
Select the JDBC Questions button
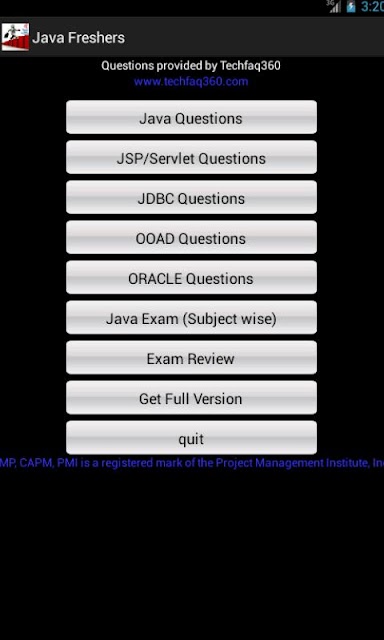pyautogui.click(x=191, y=197)
